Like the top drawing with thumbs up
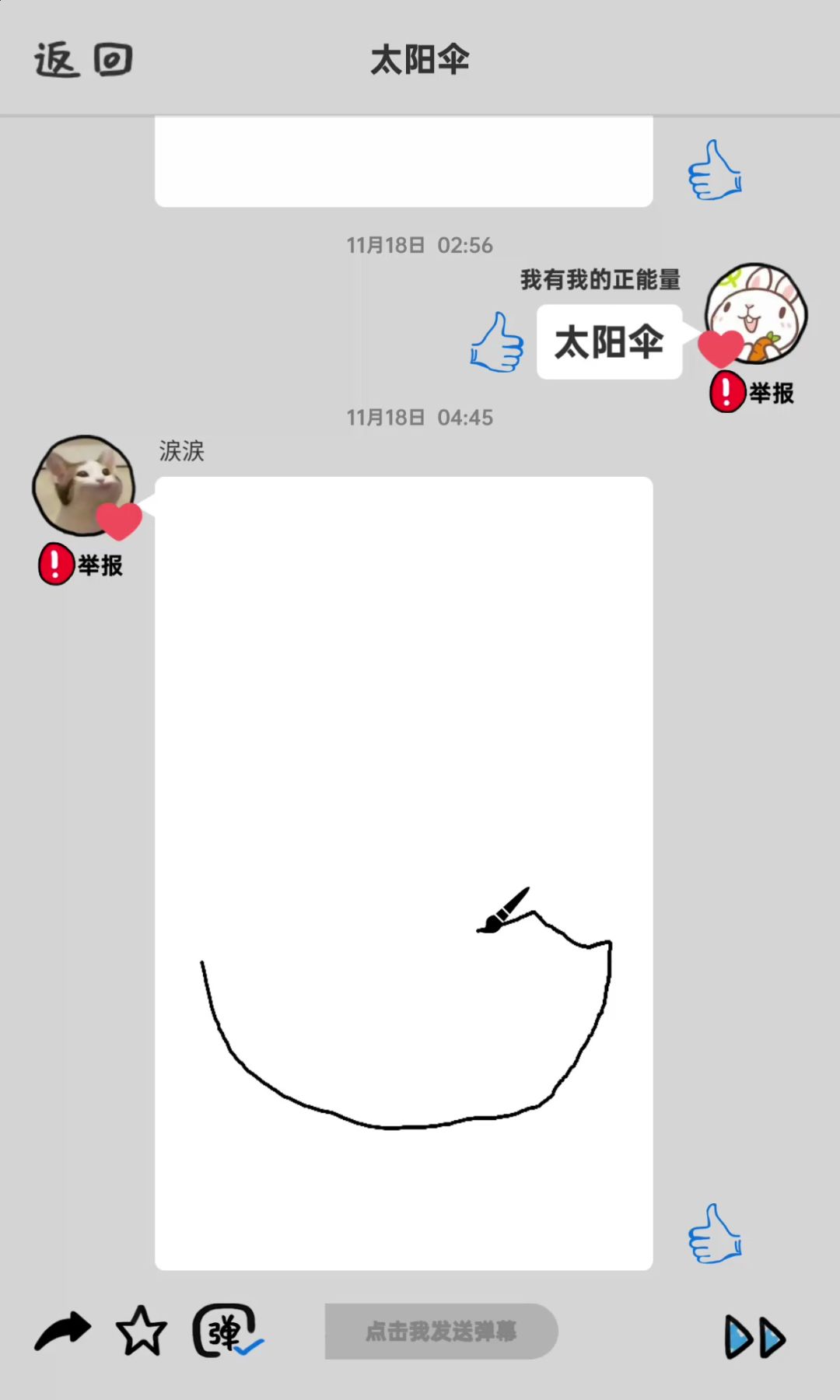The image size is (840, 1400). [714, 170]
